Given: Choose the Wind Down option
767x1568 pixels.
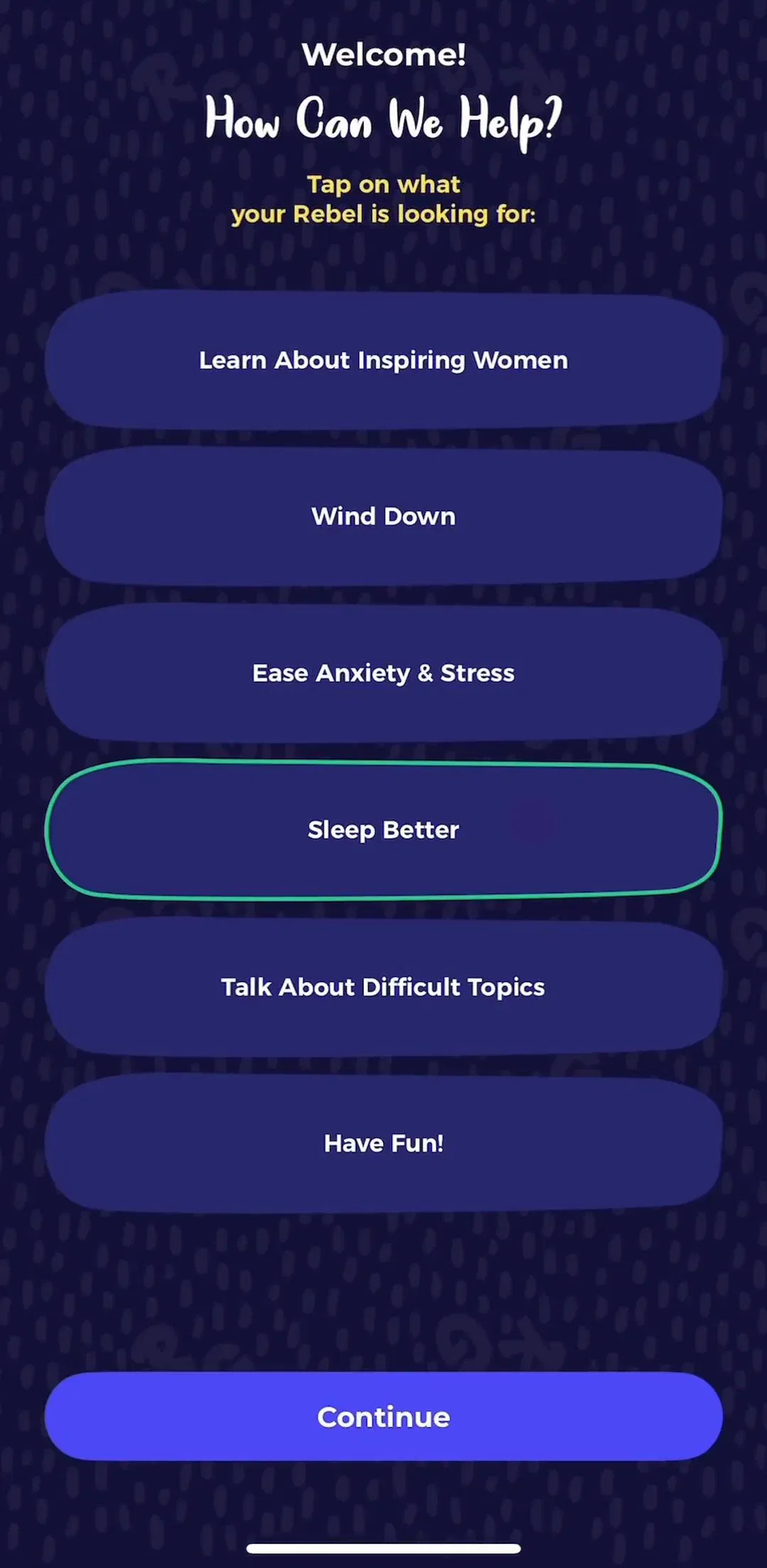Looking at the screenshot, I should point(383,516).
